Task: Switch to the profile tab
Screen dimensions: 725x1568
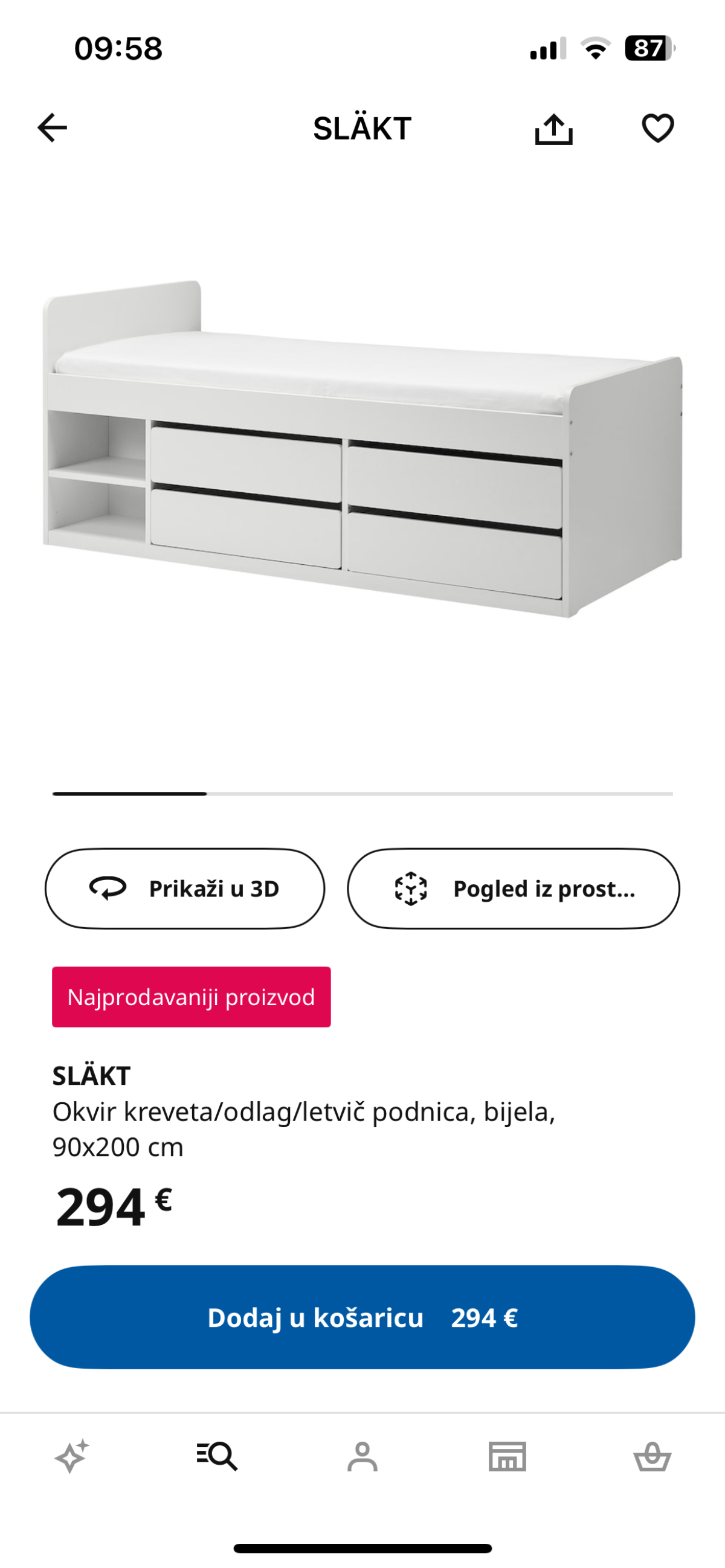Action: point(362,1456)
